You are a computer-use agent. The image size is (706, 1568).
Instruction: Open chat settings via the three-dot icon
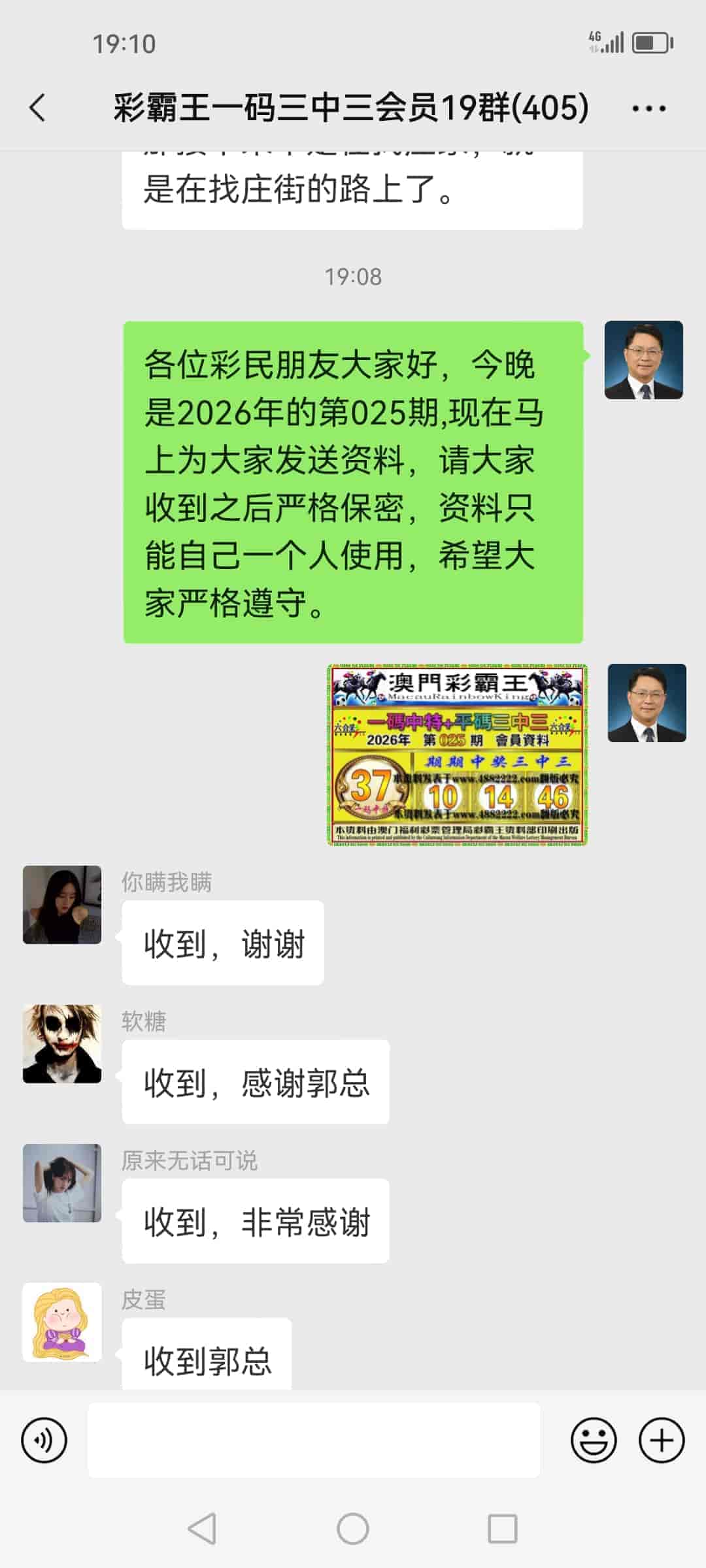click(648, 108)
